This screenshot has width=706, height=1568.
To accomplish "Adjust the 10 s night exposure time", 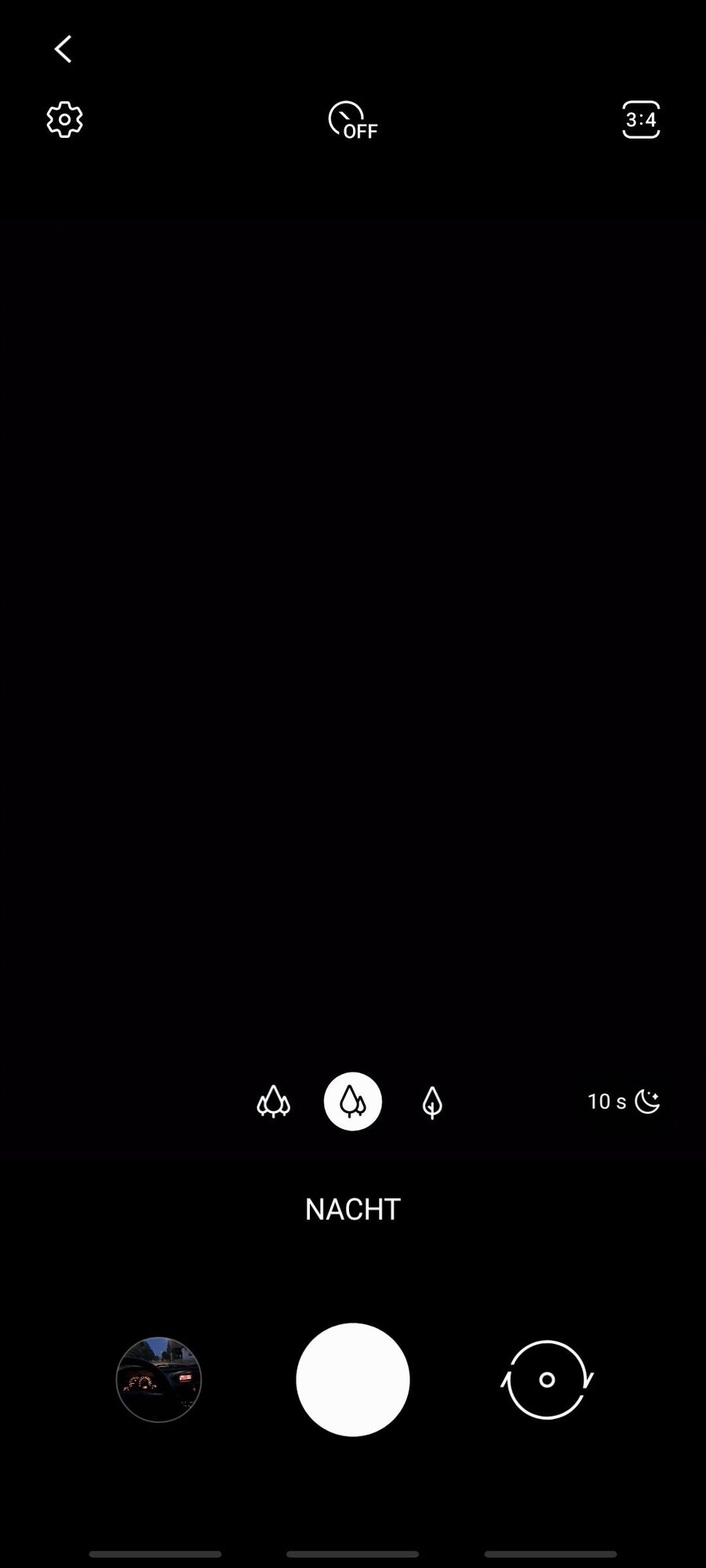I will (624, 1102).
